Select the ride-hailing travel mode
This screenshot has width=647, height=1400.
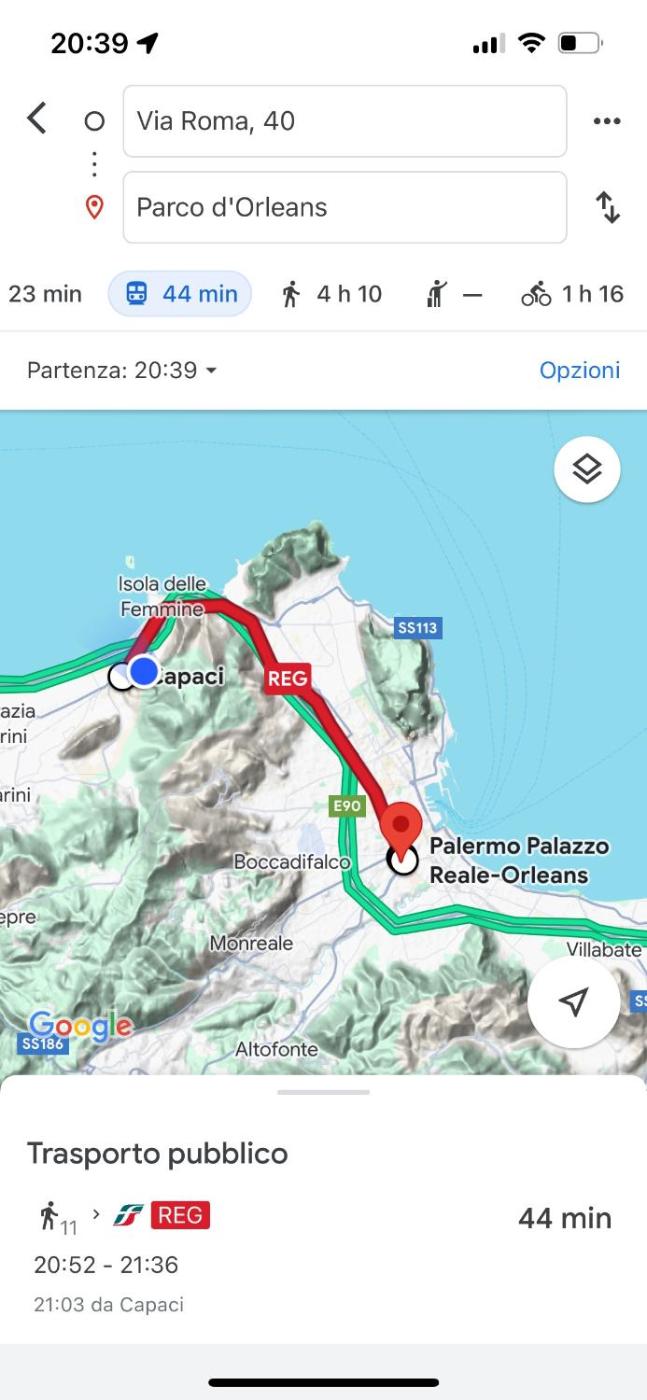pyautogui.click(x=452, y=294)
